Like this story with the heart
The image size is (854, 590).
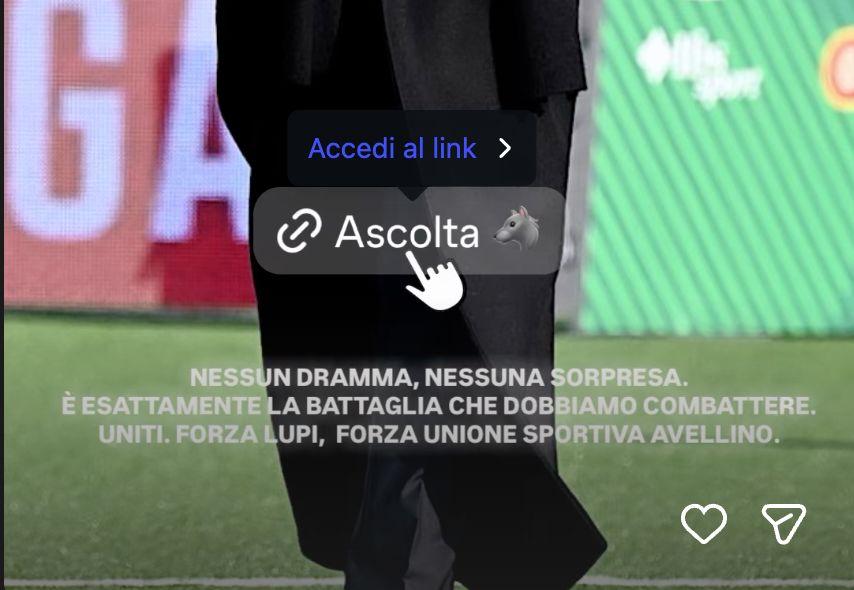click(x=703, y=523)
